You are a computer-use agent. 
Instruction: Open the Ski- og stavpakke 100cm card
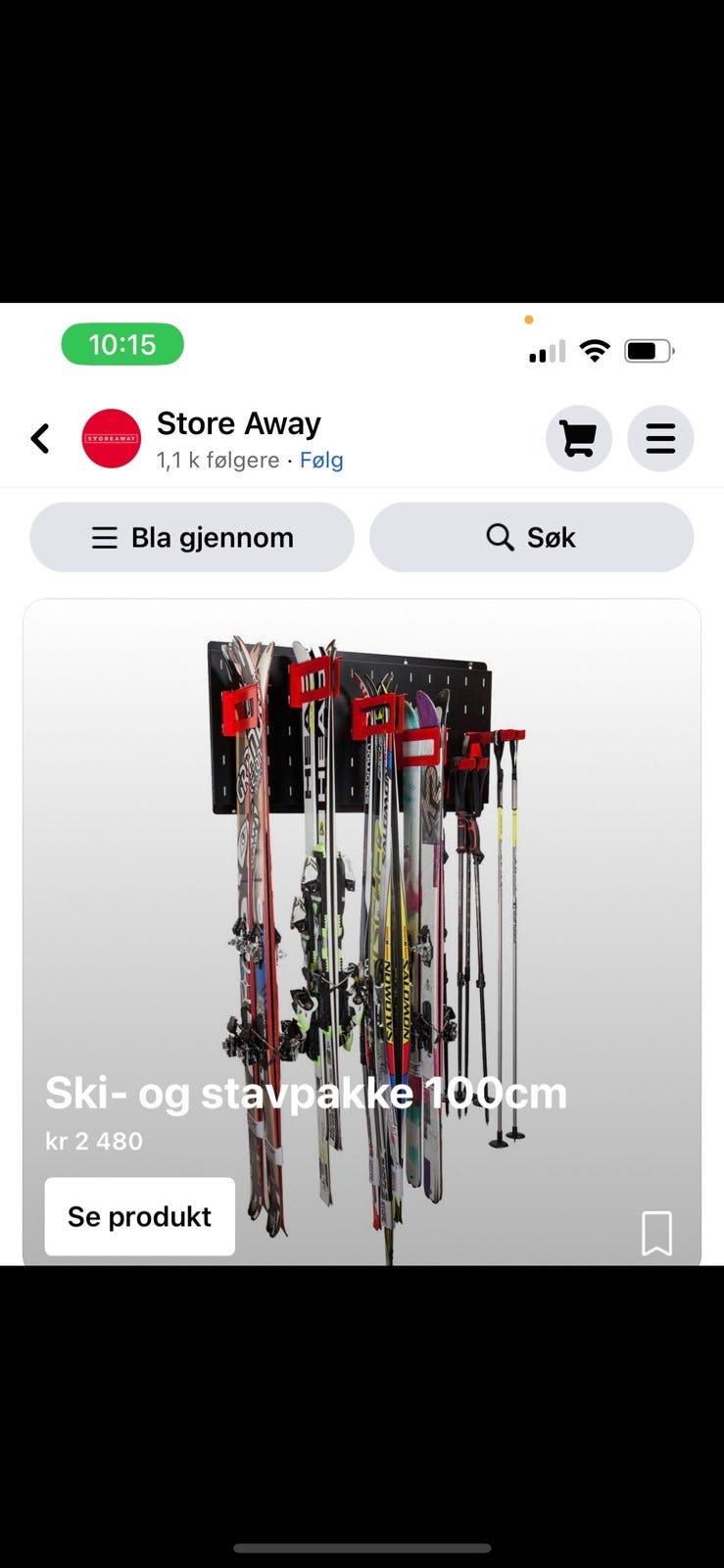pyautogui.click(x=362, y=932)
